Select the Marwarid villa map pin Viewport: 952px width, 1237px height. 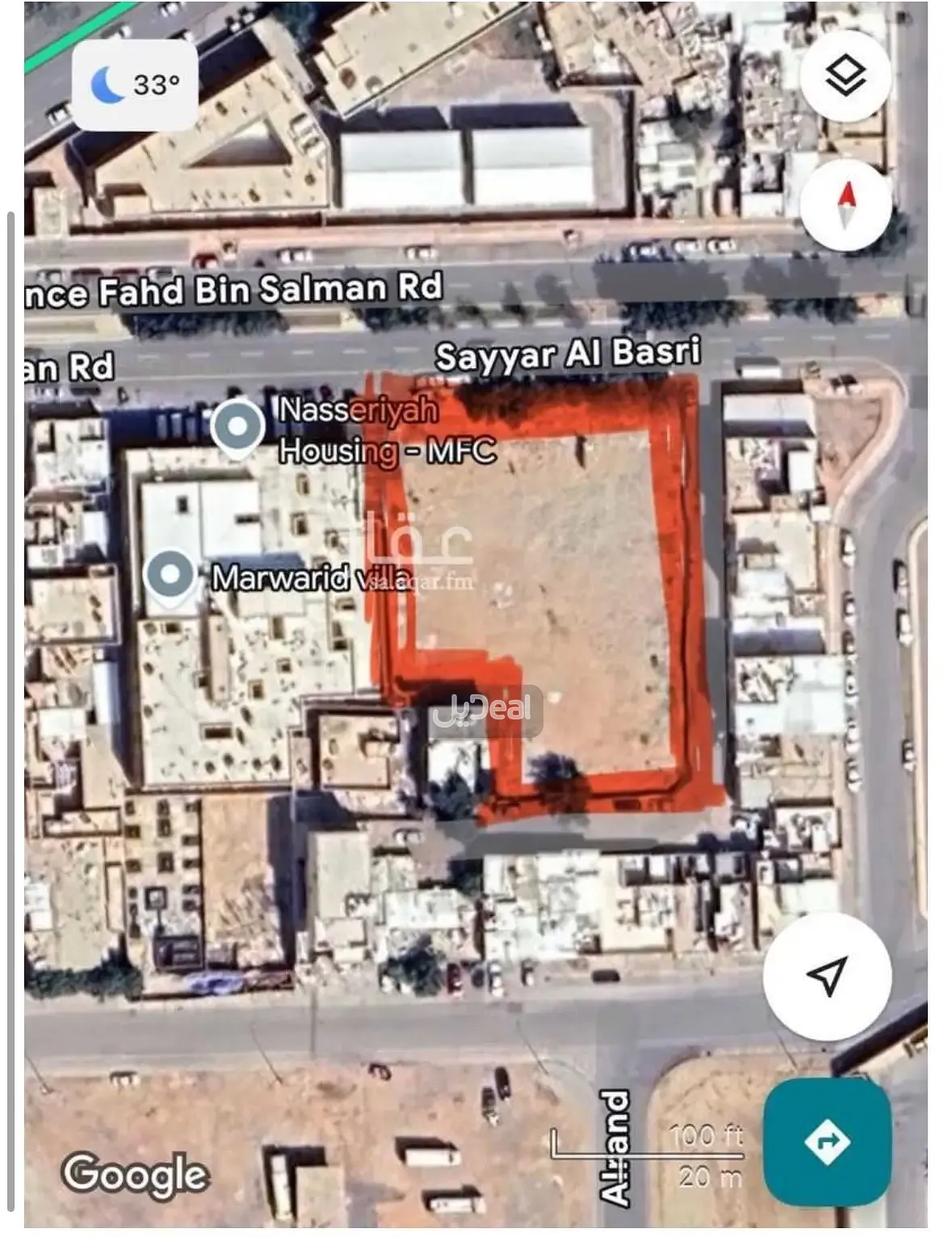pyautogui.click(x=170, y=575)
